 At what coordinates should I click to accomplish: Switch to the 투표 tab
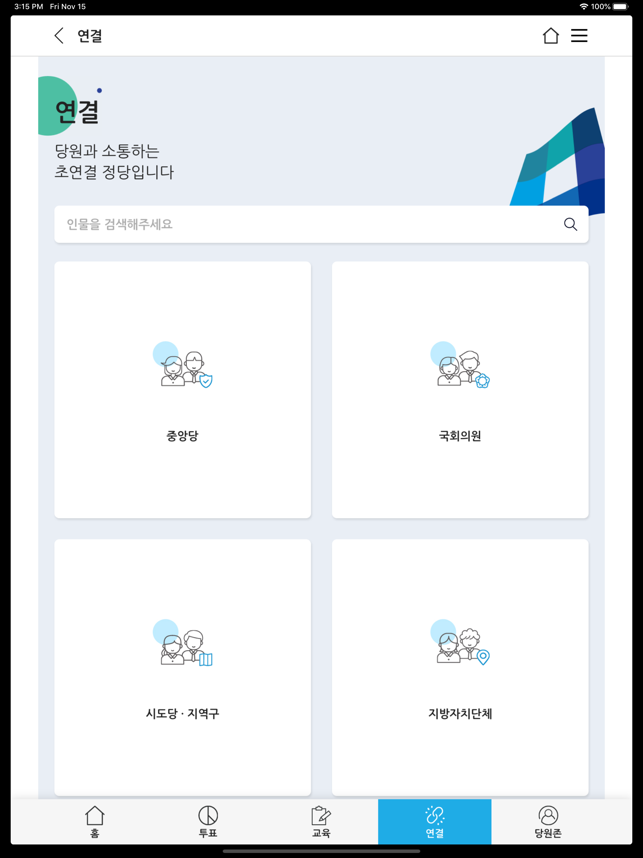[x=208, y=822]
